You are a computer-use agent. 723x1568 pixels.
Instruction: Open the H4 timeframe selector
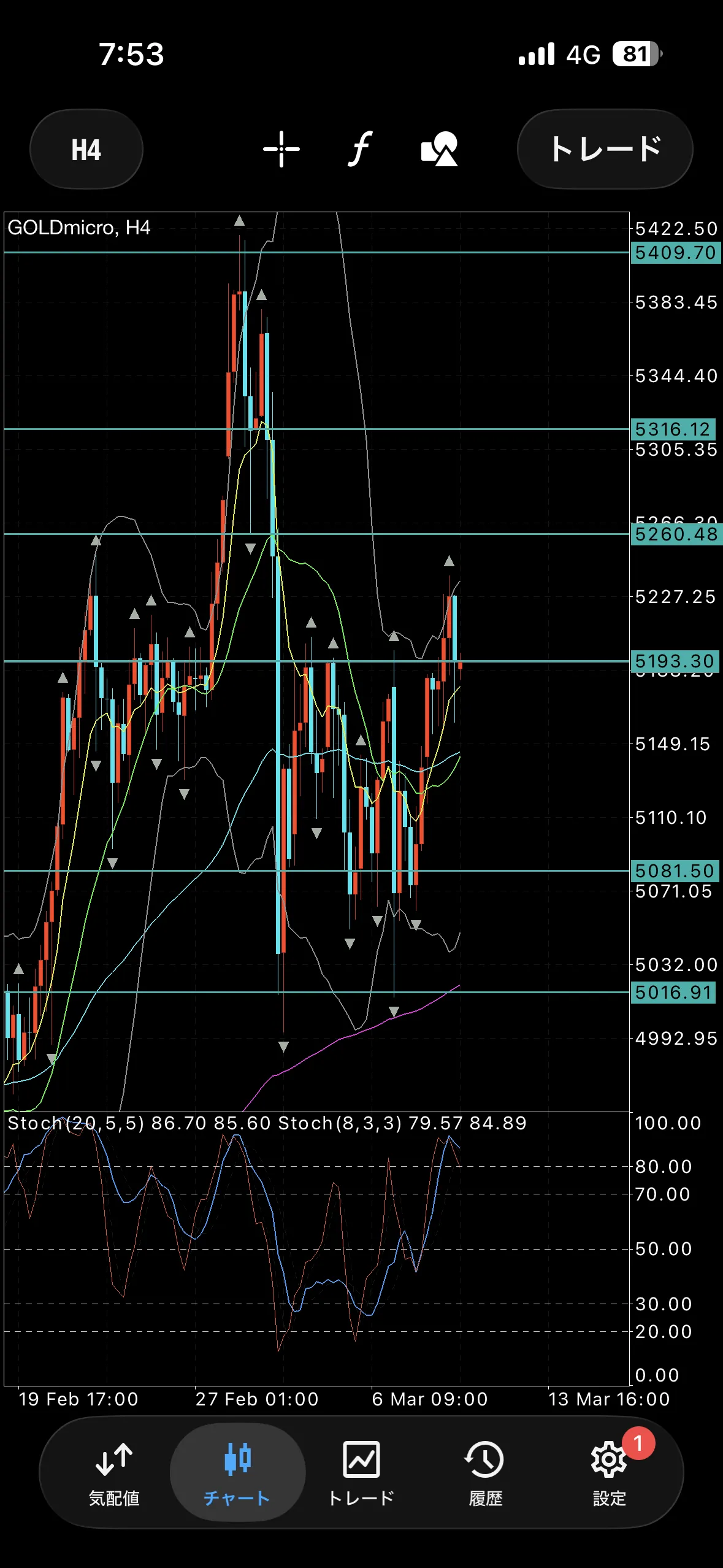[86, 150]
